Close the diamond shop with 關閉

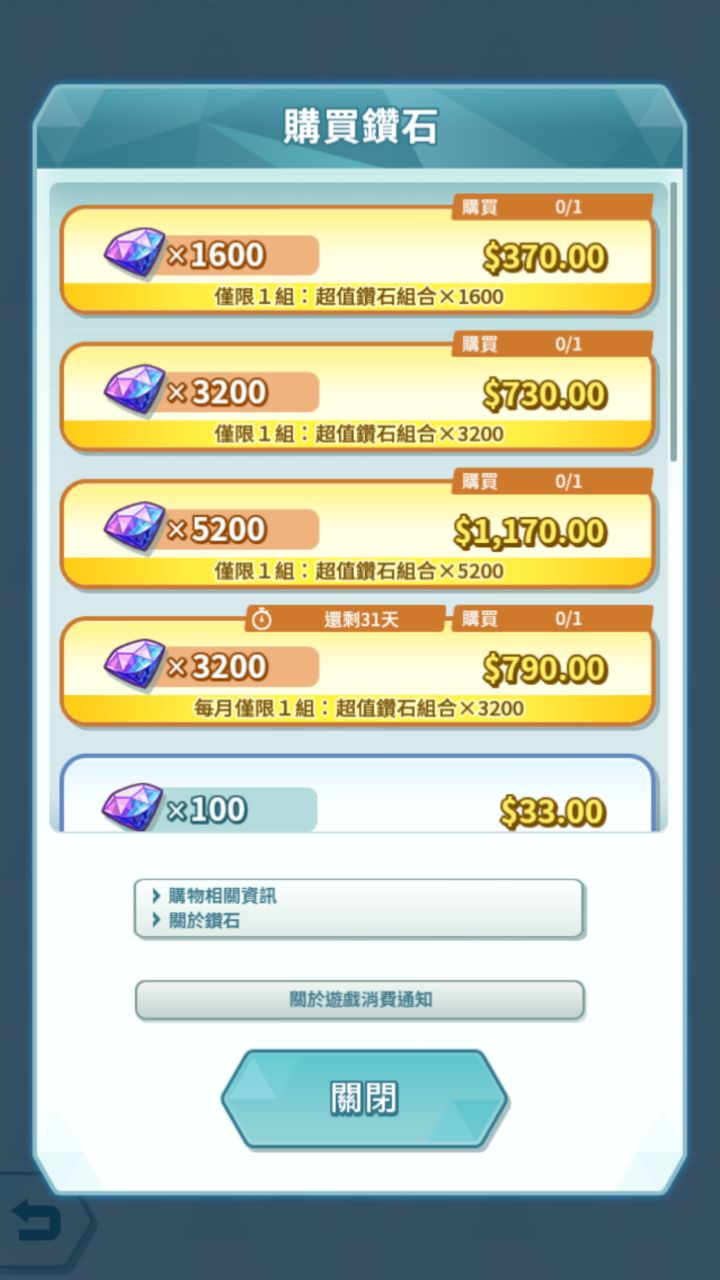click(364, 1098)
